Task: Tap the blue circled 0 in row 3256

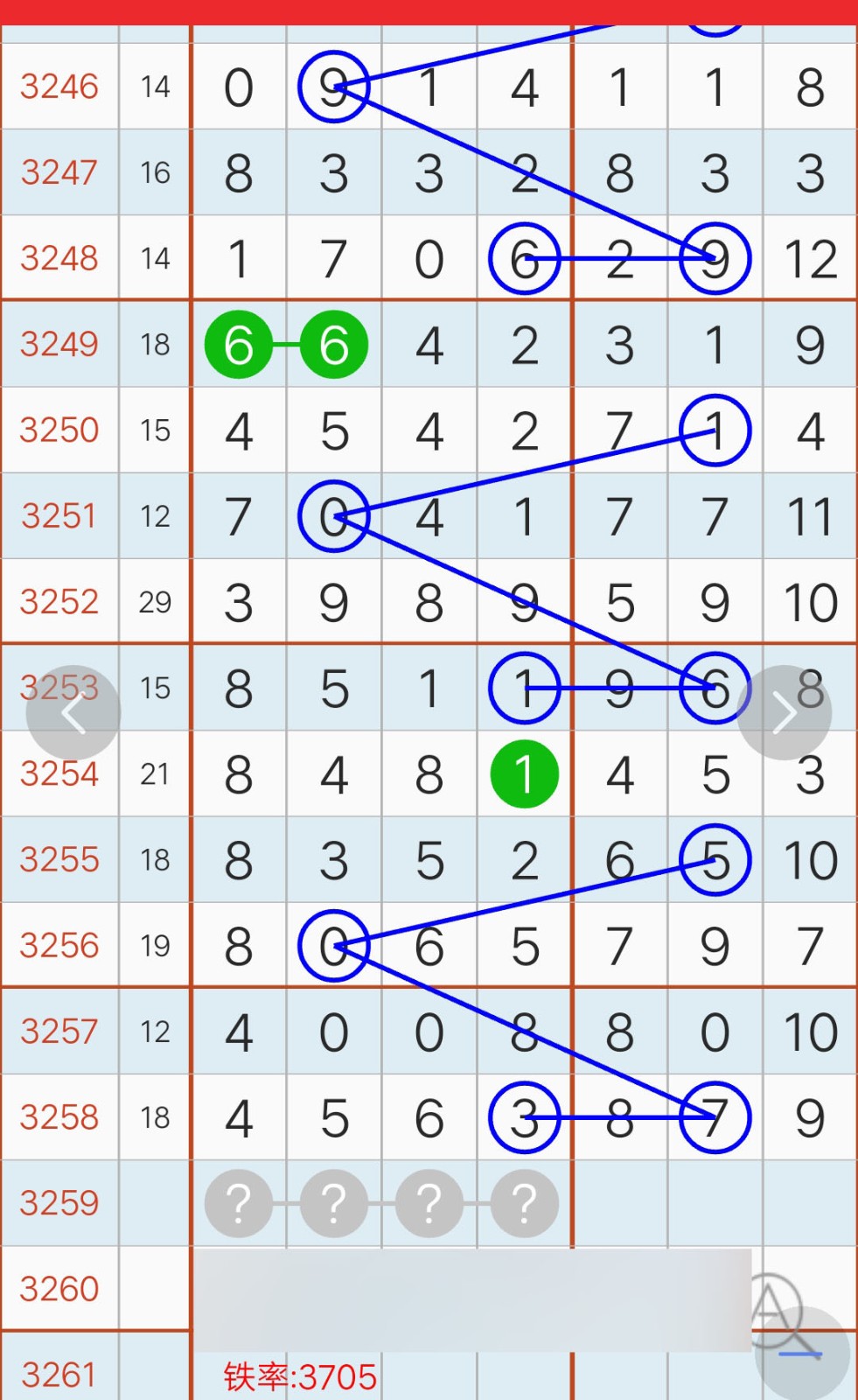Action: [x=333, y=945]
